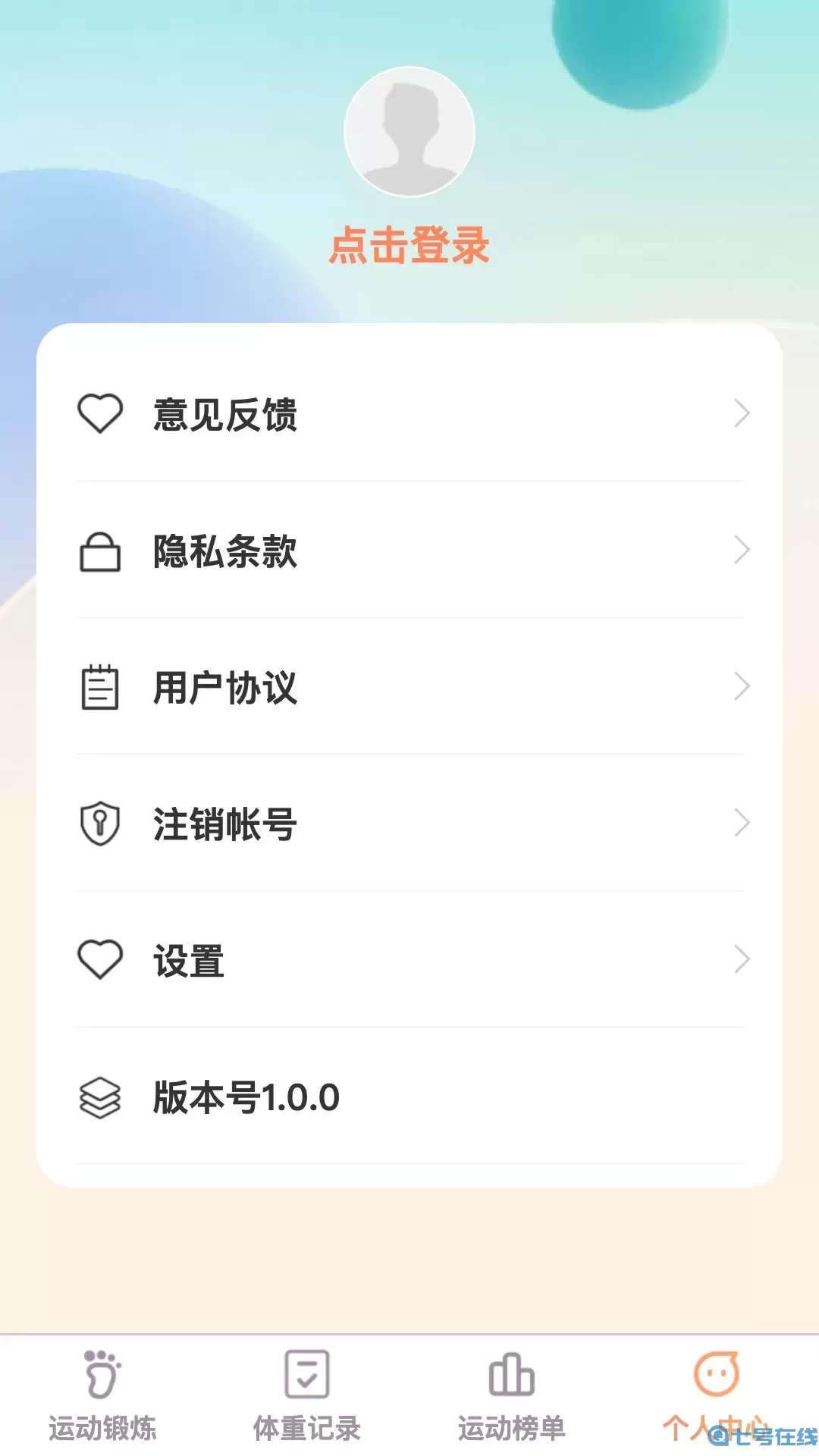Click the default avatar placeholder image
The height and width of the screenshot is (1456, 819).
409,133
